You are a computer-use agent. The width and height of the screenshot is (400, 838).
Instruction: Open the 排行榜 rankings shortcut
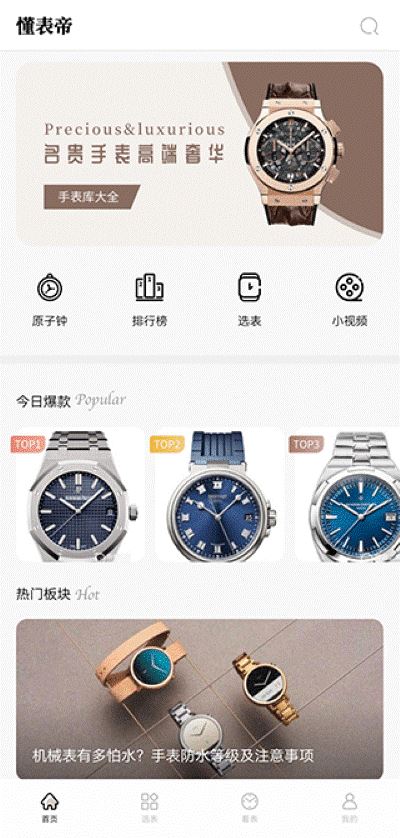pos(150,300)
